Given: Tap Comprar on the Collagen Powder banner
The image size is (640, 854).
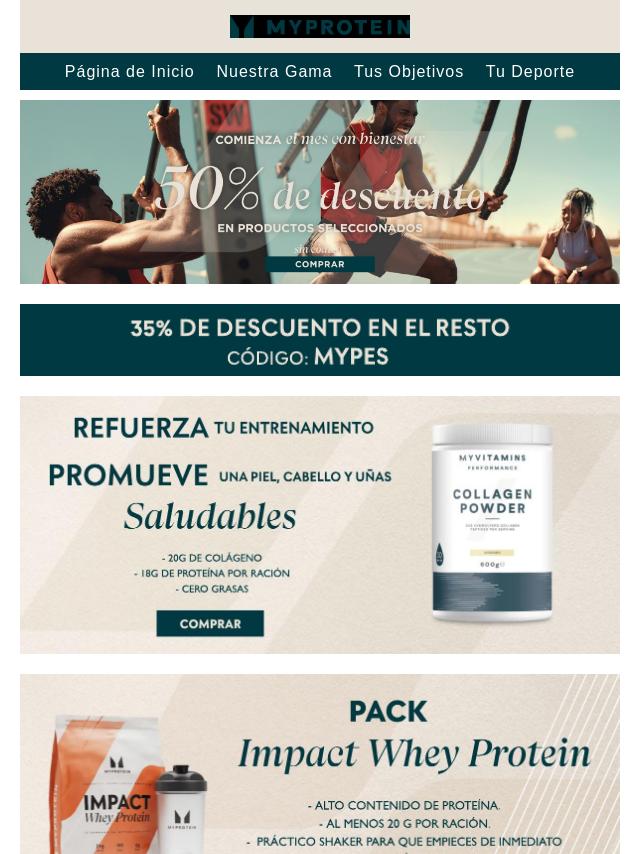Looking at the screenshot, I should pos(210,623).
